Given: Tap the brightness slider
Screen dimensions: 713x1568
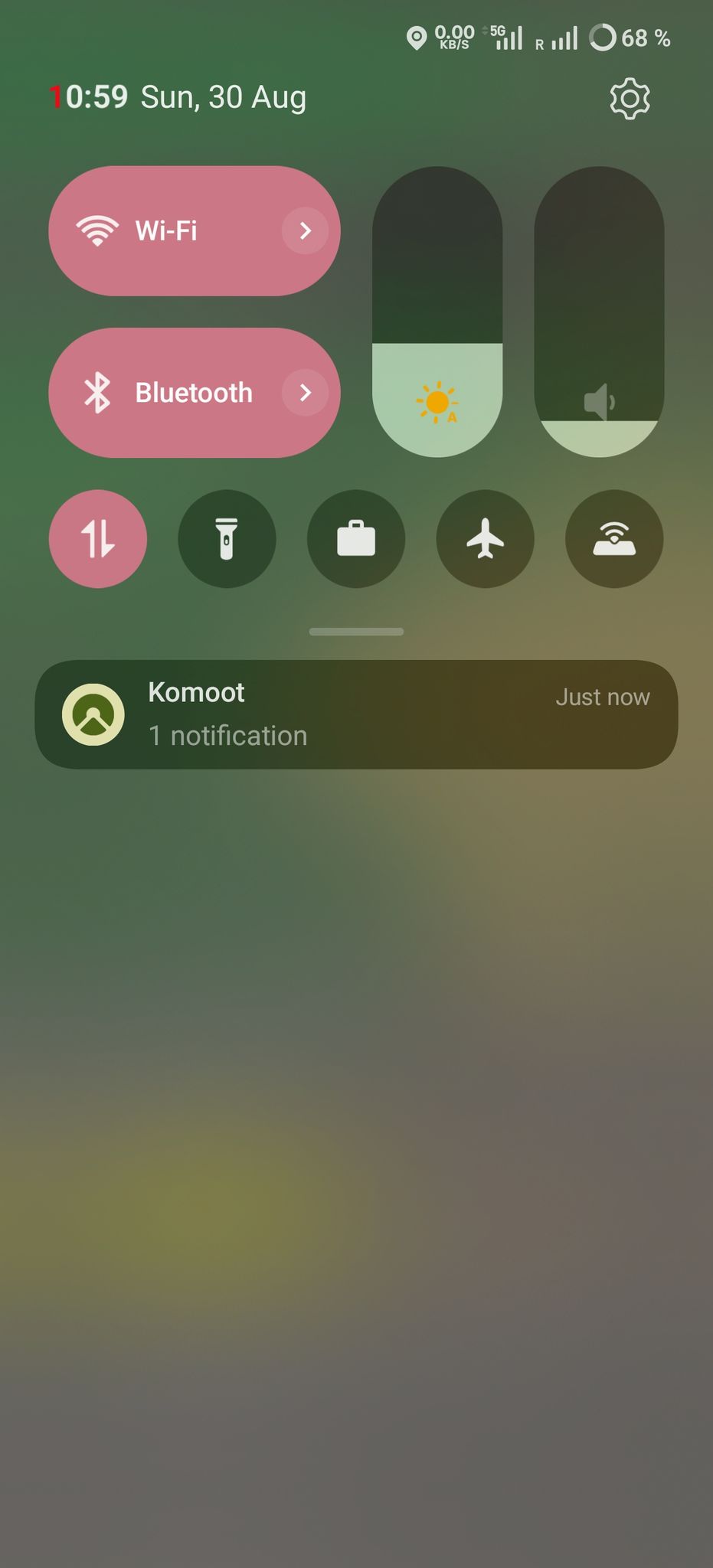Looking at the screenshot, I should click(437, 312).
